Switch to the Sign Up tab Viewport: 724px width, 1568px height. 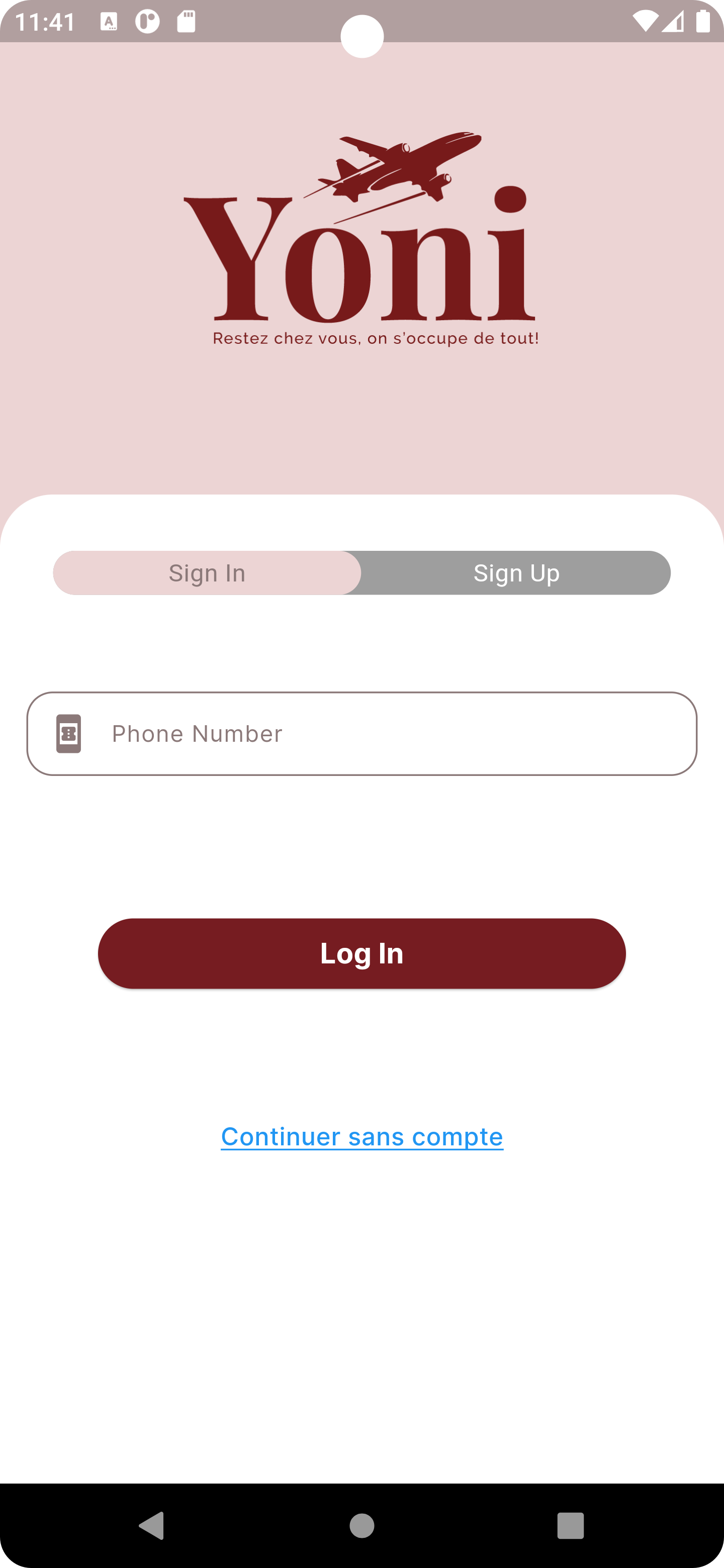[516, 573]
